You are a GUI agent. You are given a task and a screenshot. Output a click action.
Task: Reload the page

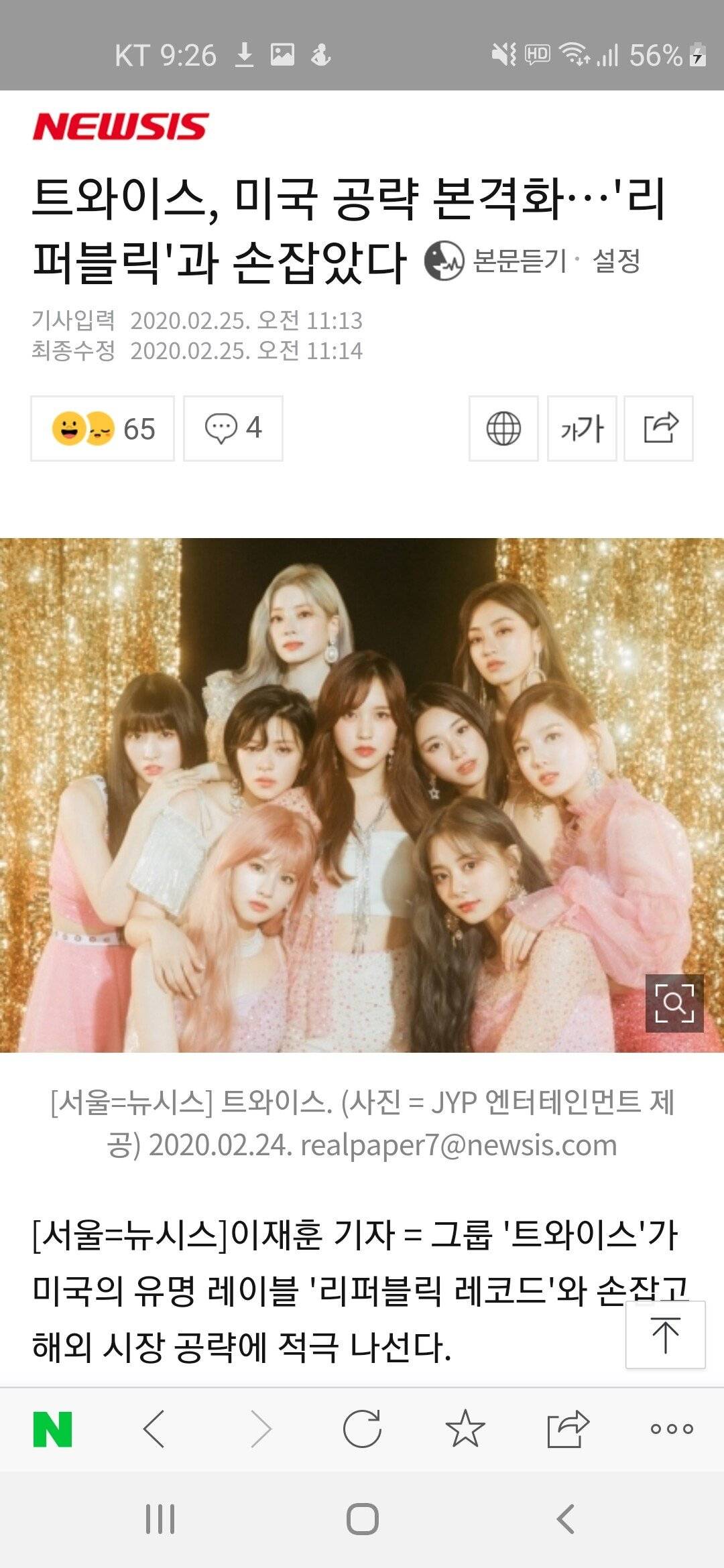362,1429
